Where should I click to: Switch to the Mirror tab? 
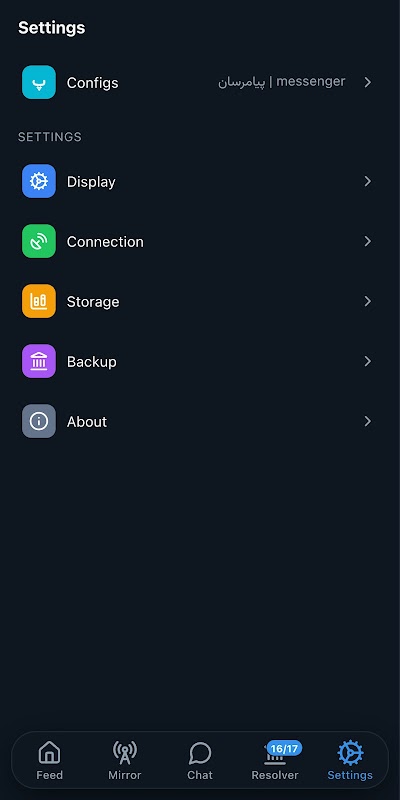tap(124, 761)
